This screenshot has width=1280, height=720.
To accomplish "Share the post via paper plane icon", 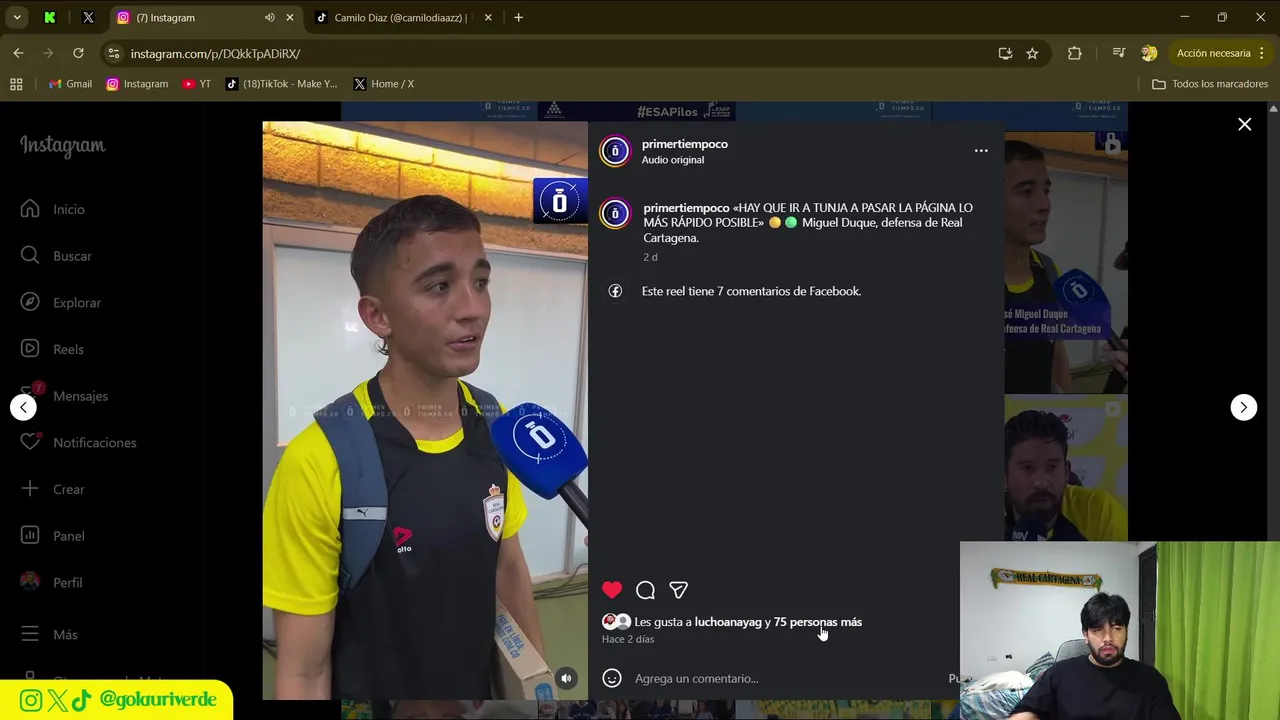I will pyautogui.click(x=678, y=590).
